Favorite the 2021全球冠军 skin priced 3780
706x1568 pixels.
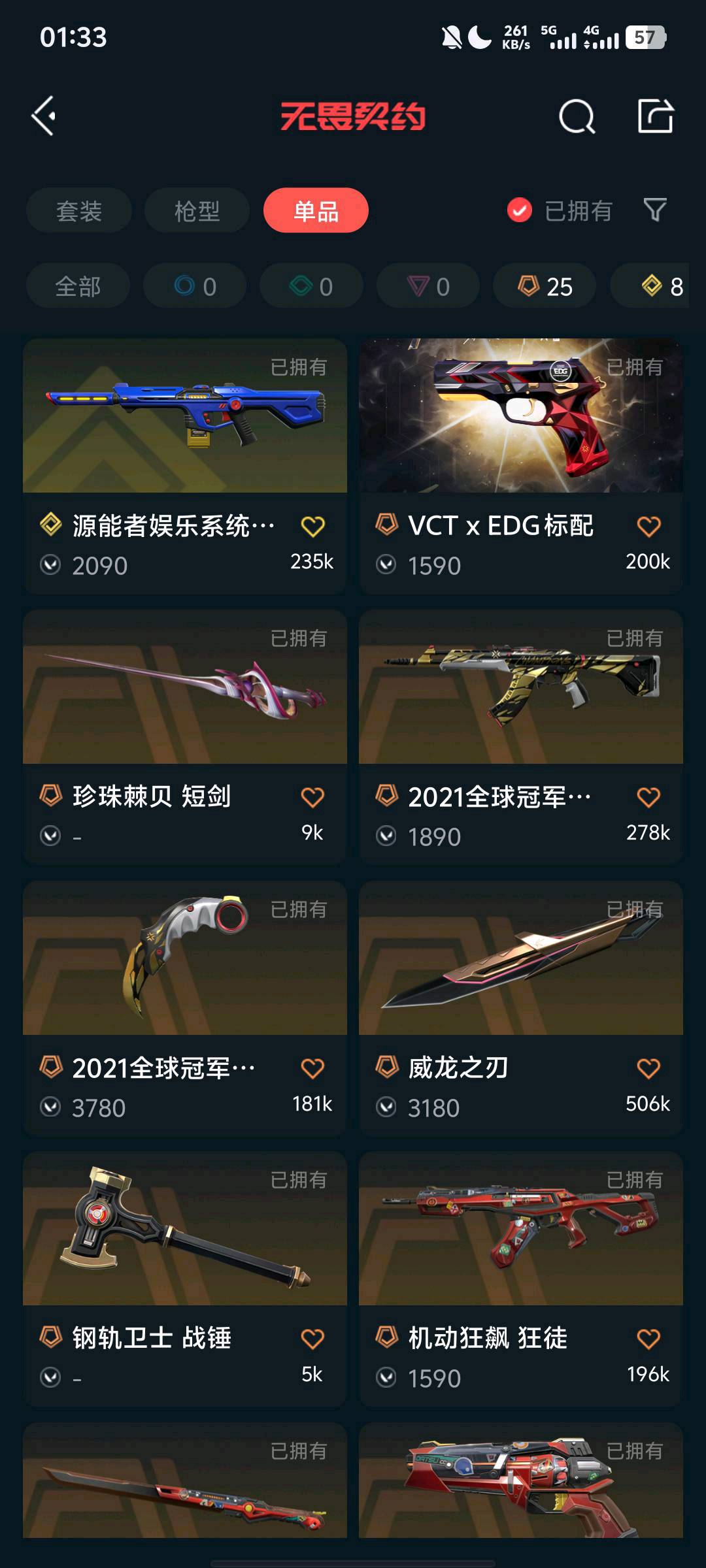coord(312,1069)
